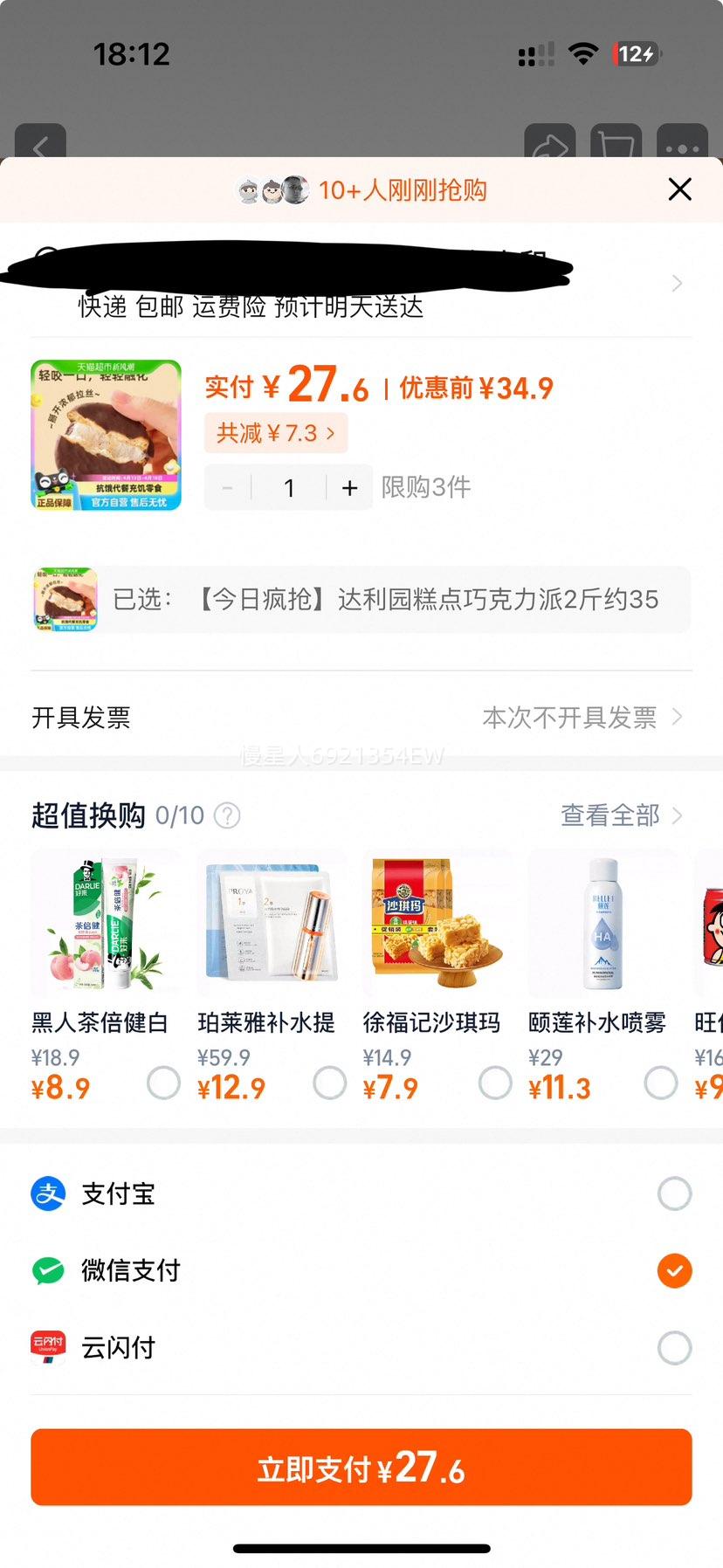Expand the 共减¥7.3 discount details
The width and height of the screenshot is (723, 1568).
[x=277, y=433]
